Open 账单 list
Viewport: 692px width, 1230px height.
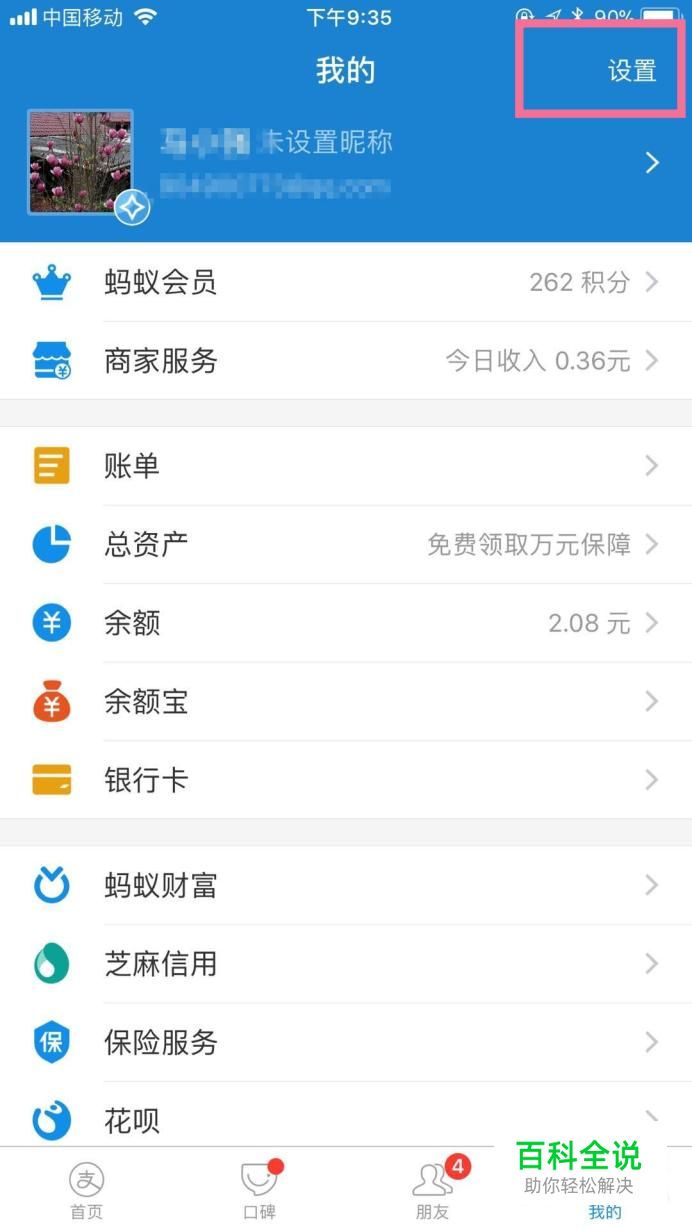pos(346,466)
